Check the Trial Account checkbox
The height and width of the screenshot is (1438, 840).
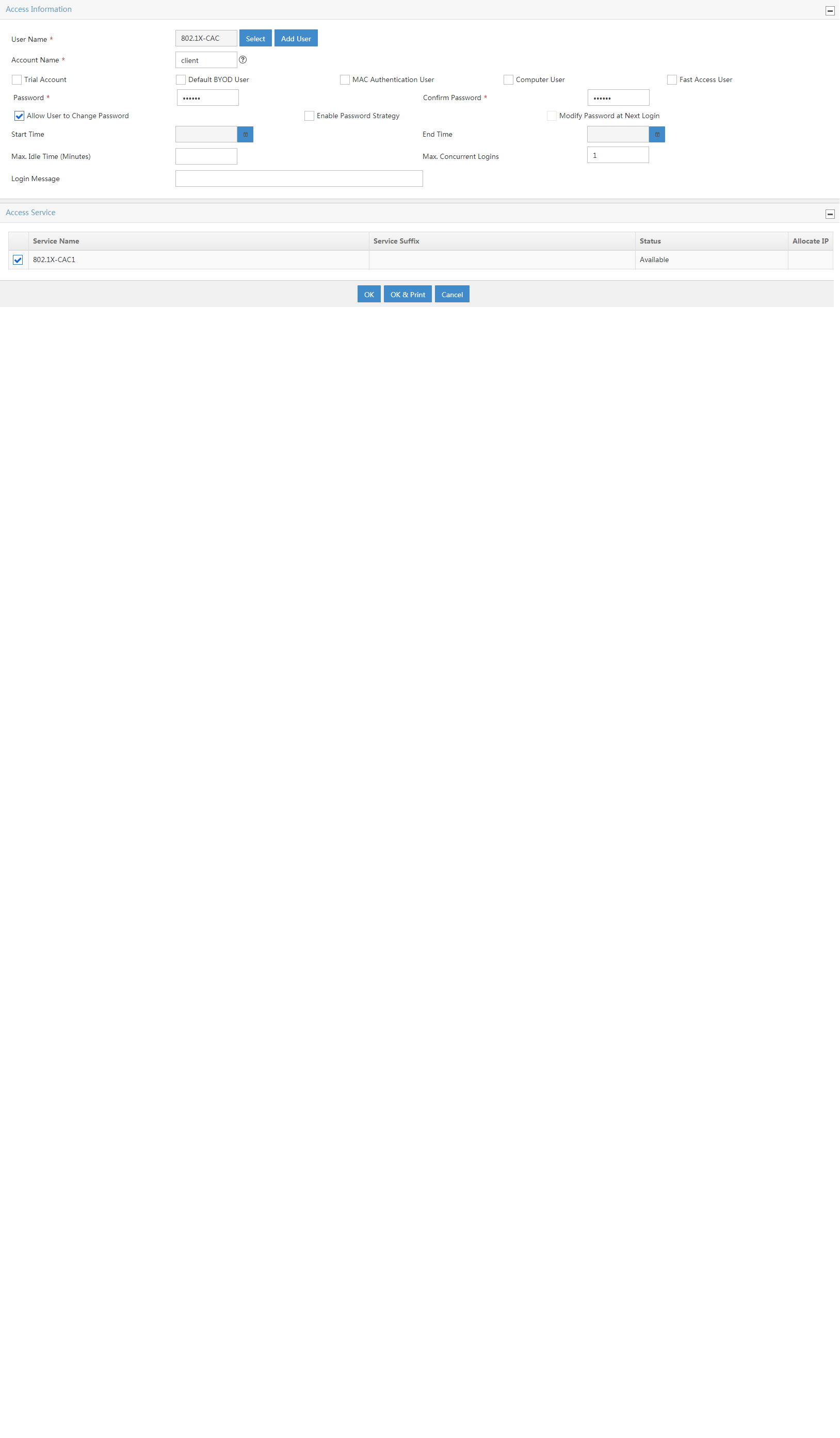17,80
